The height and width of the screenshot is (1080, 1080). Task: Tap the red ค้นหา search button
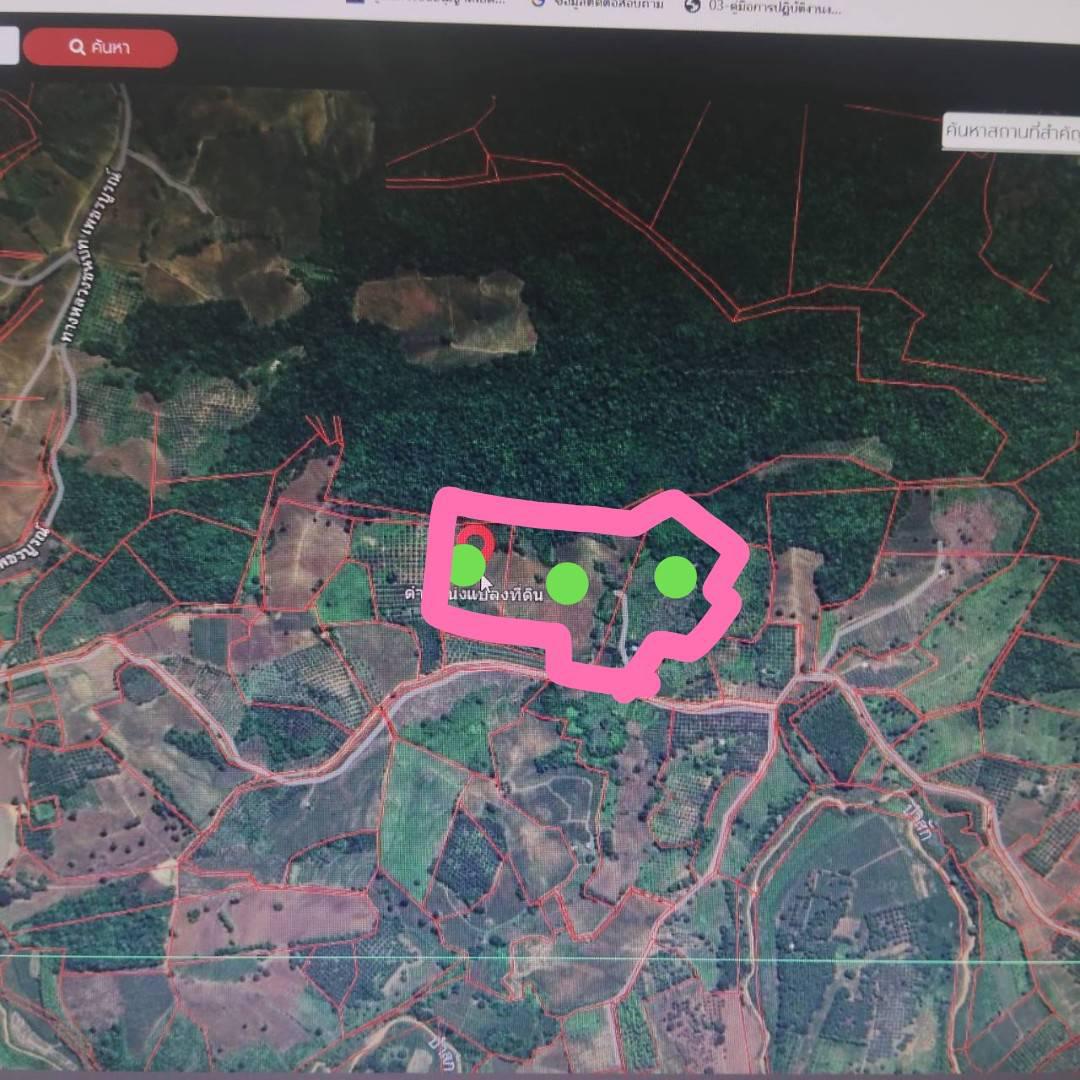click(100, 47)
